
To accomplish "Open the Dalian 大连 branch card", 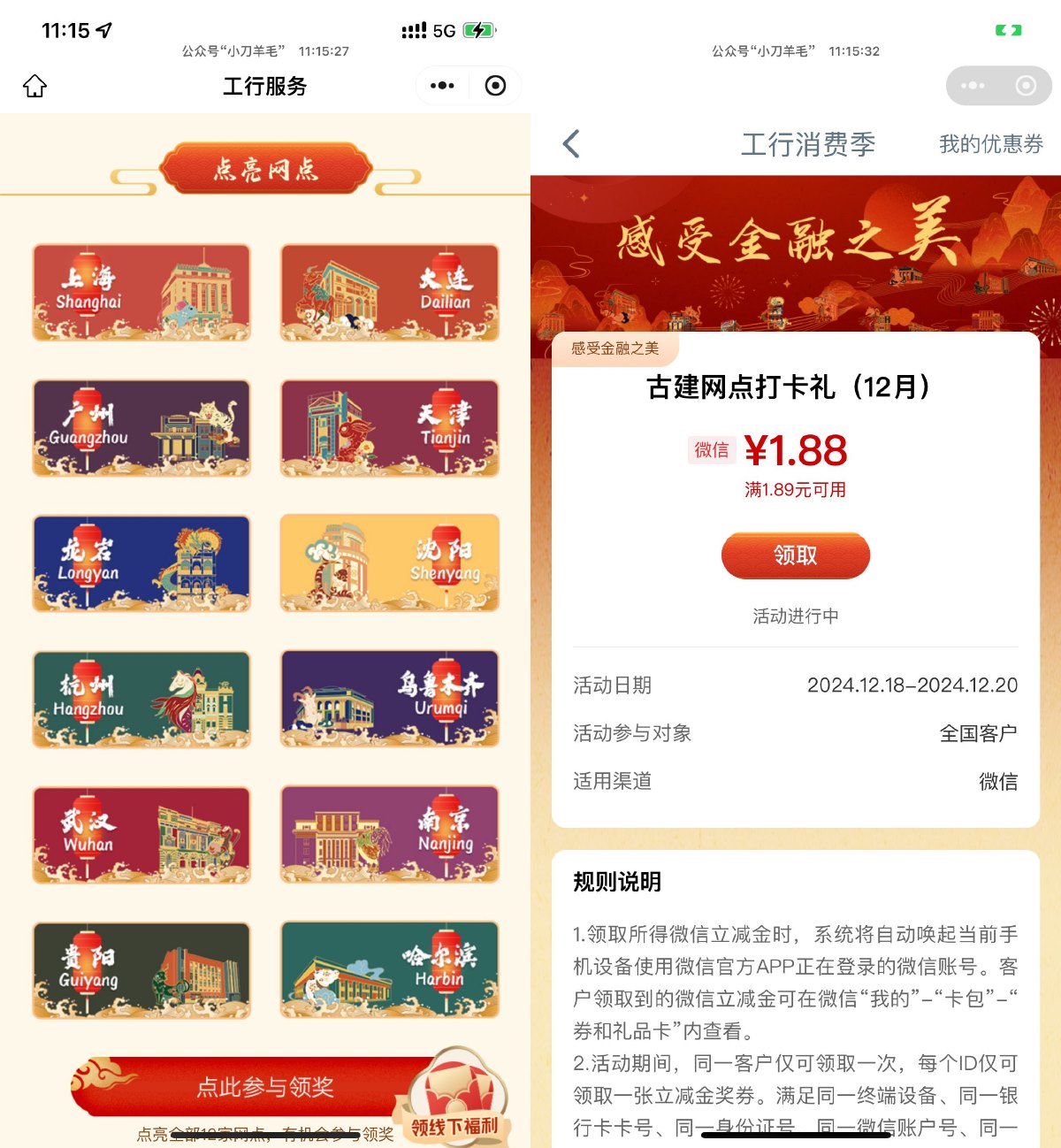I will (390, 293).
